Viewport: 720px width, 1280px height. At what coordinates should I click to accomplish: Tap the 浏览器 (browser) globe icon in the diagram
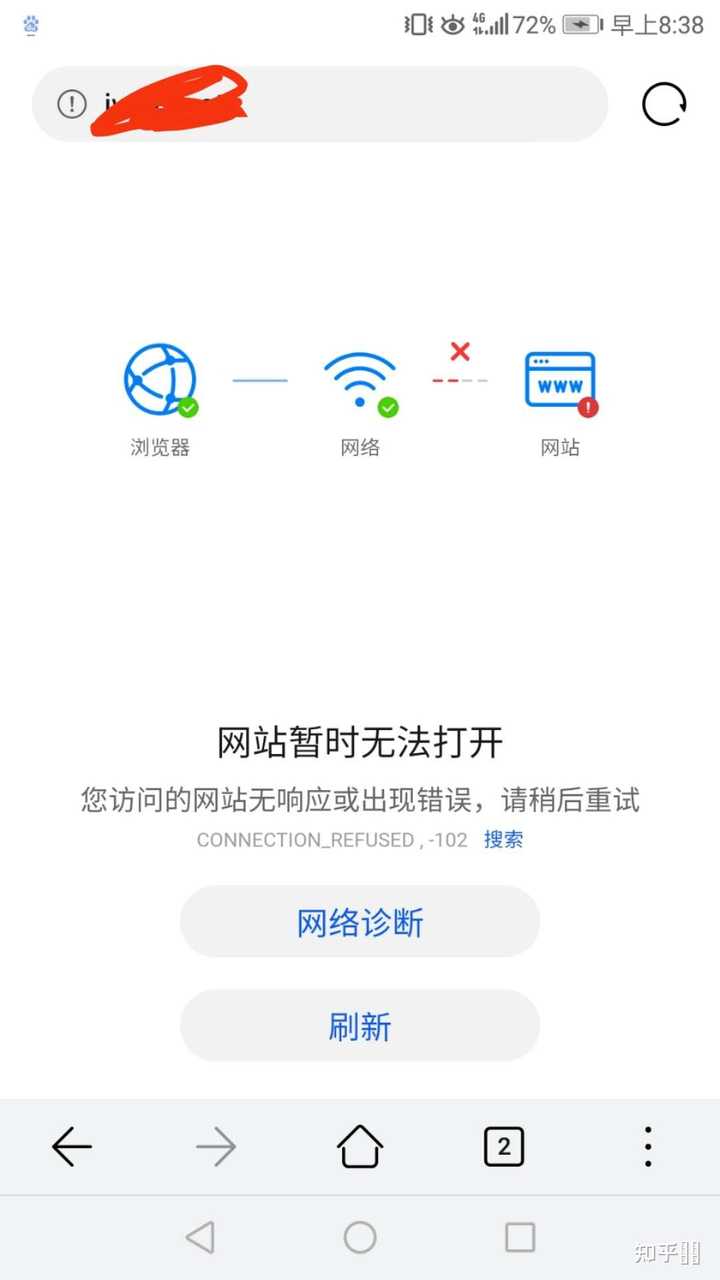[x=160, y=380]
